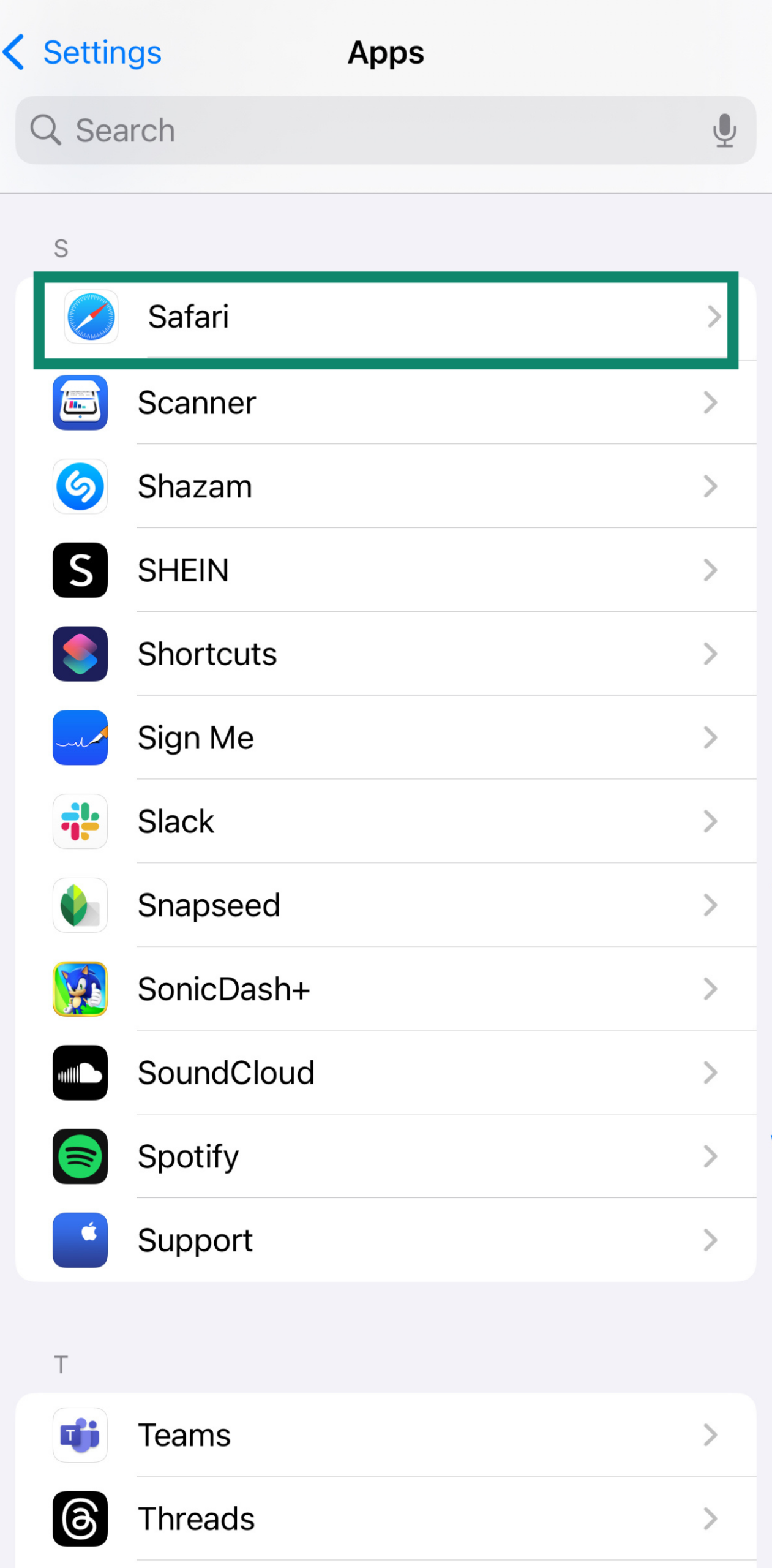Tap the Spotify app icon
772x1568 pixels.
(80, 1156)
